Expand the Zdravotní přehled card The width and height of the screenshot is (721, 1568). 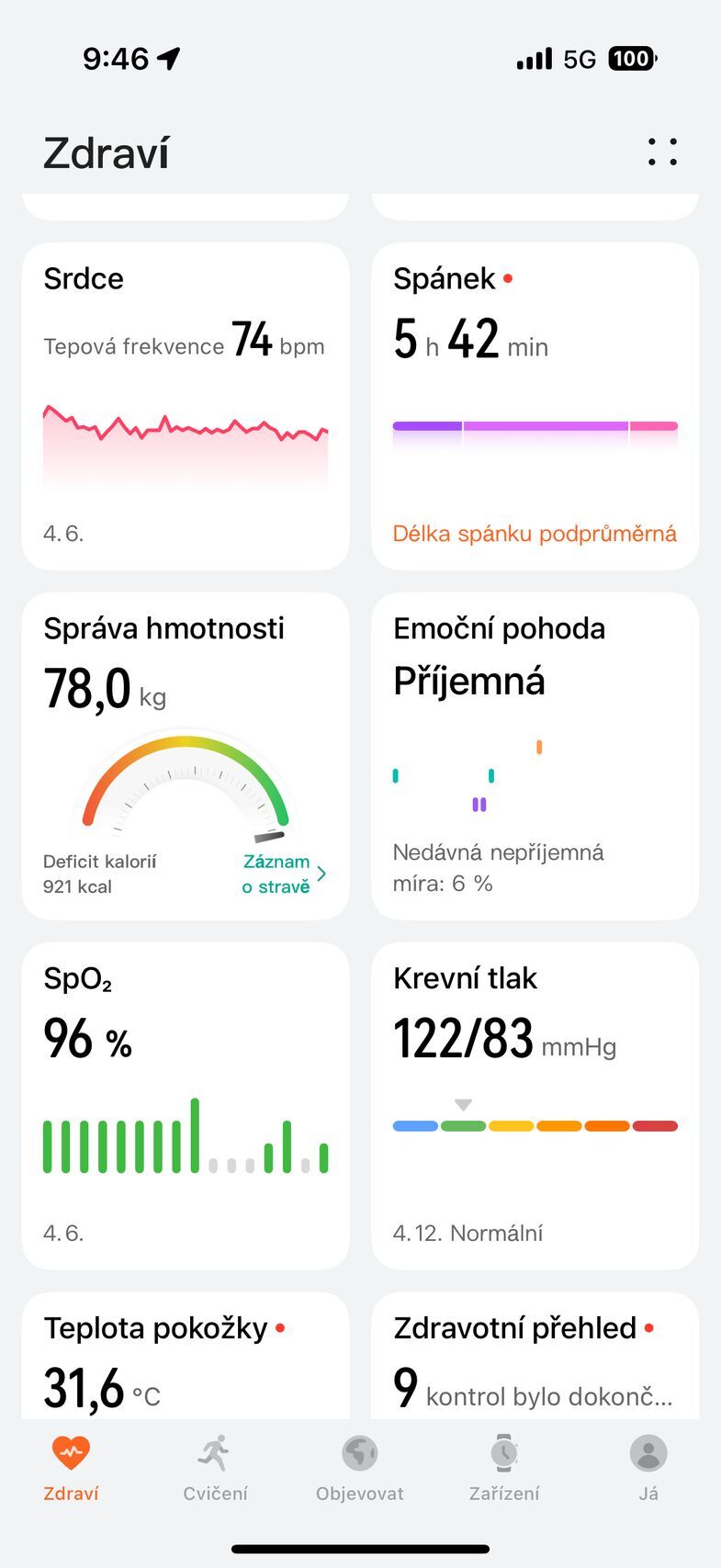534,1350
